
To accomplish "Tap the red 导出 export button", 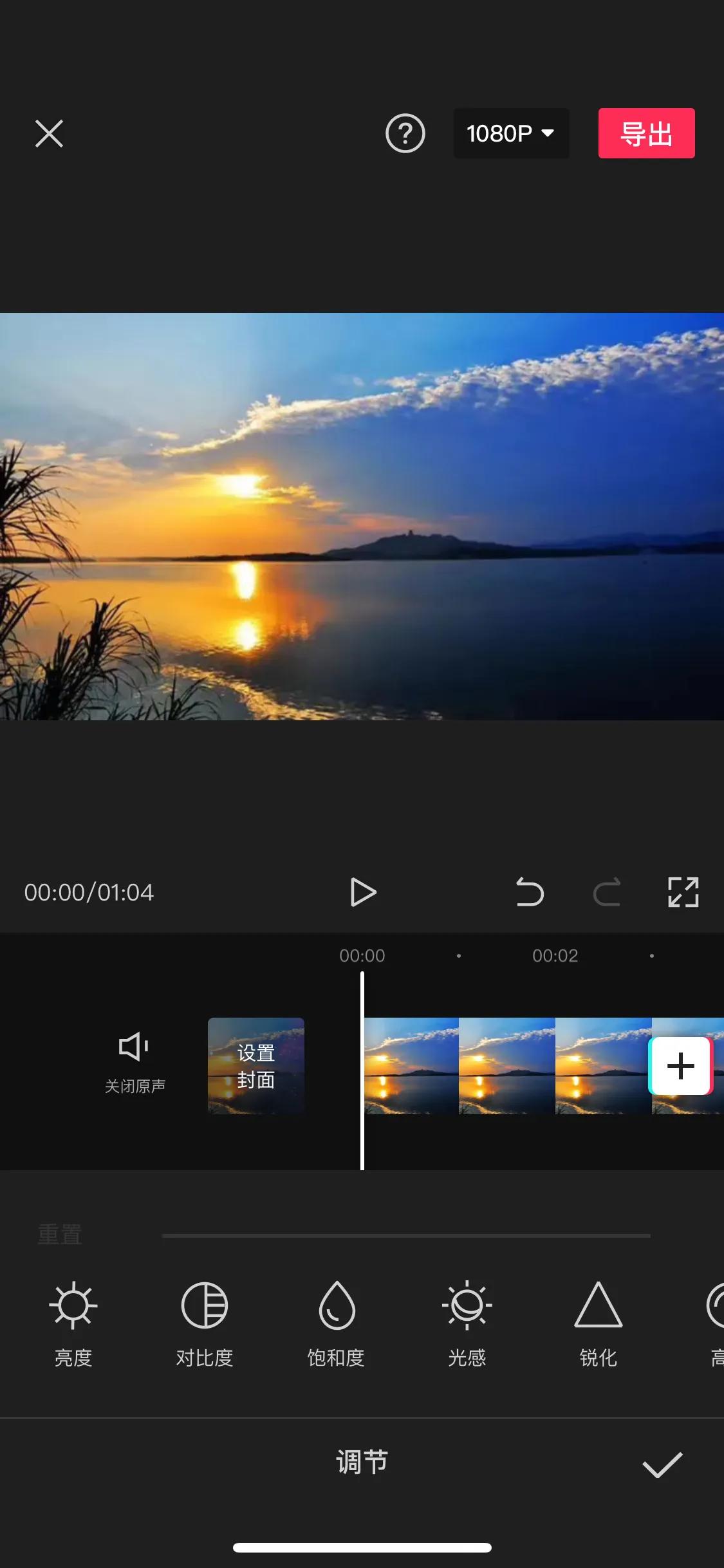I will [646, 133].
